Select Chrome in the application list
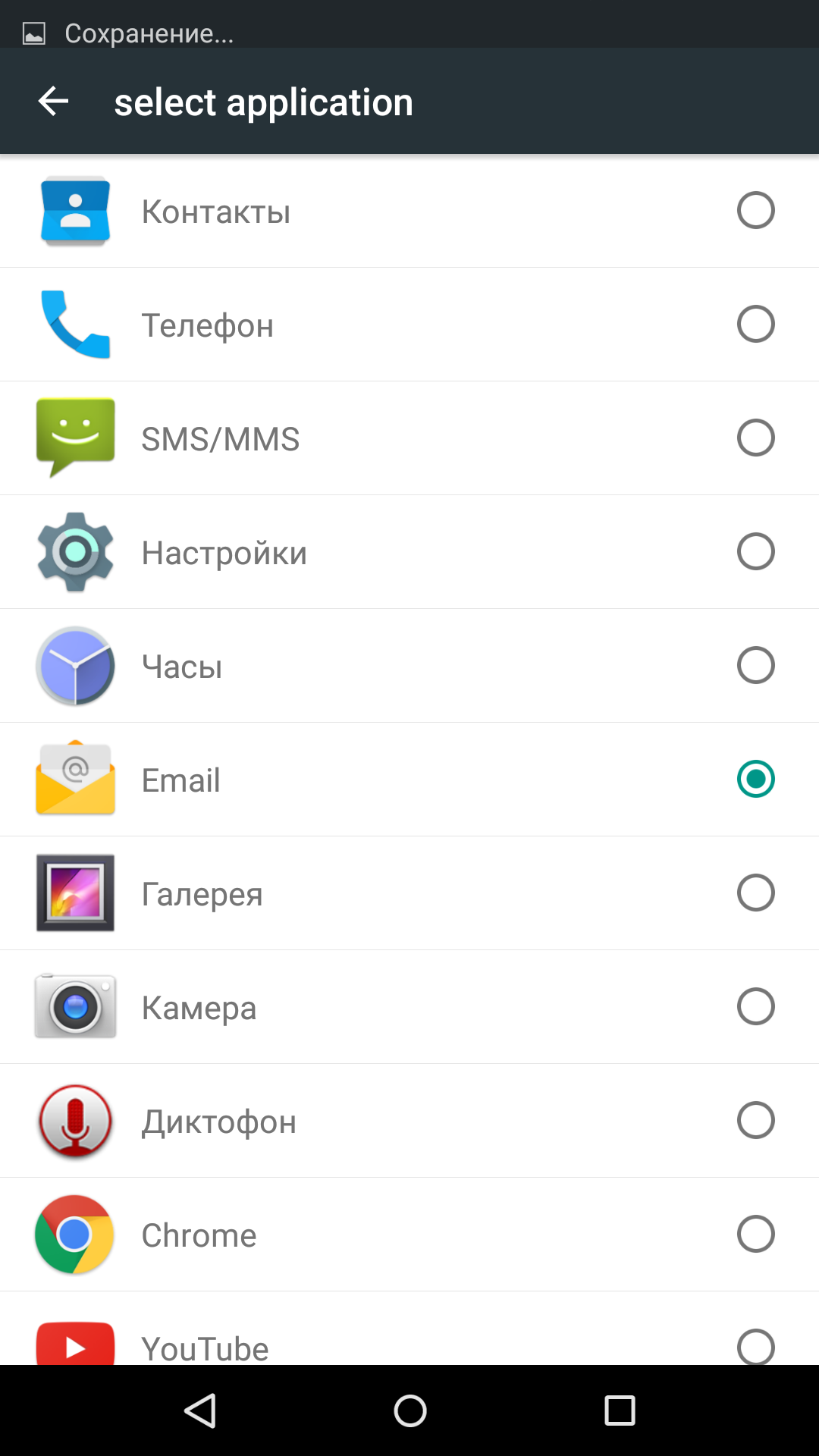819x1456 pixels. tap(409, 1235)
